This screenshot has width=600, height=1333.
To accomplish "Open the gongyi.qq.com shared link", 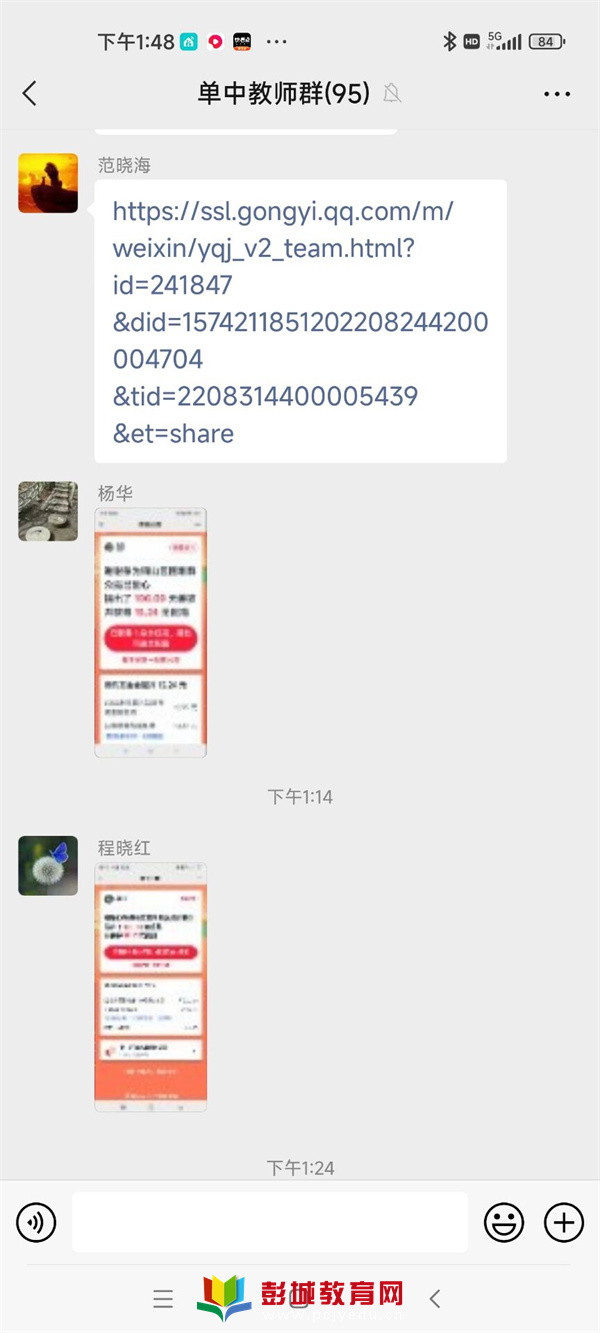I will (300, 322).
